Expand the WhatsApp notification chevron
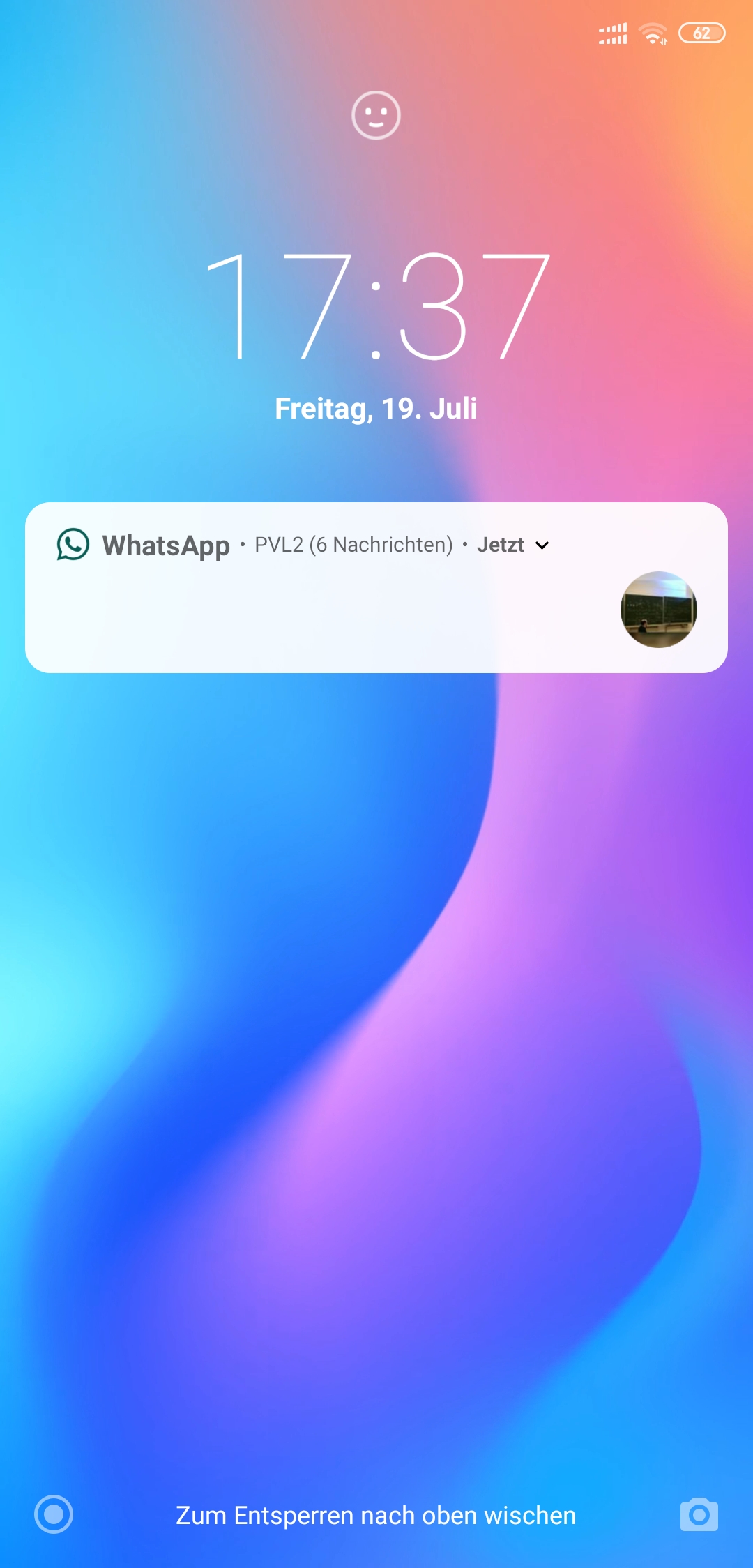The width and height of the screenshot is (753, 1568). 542,545
